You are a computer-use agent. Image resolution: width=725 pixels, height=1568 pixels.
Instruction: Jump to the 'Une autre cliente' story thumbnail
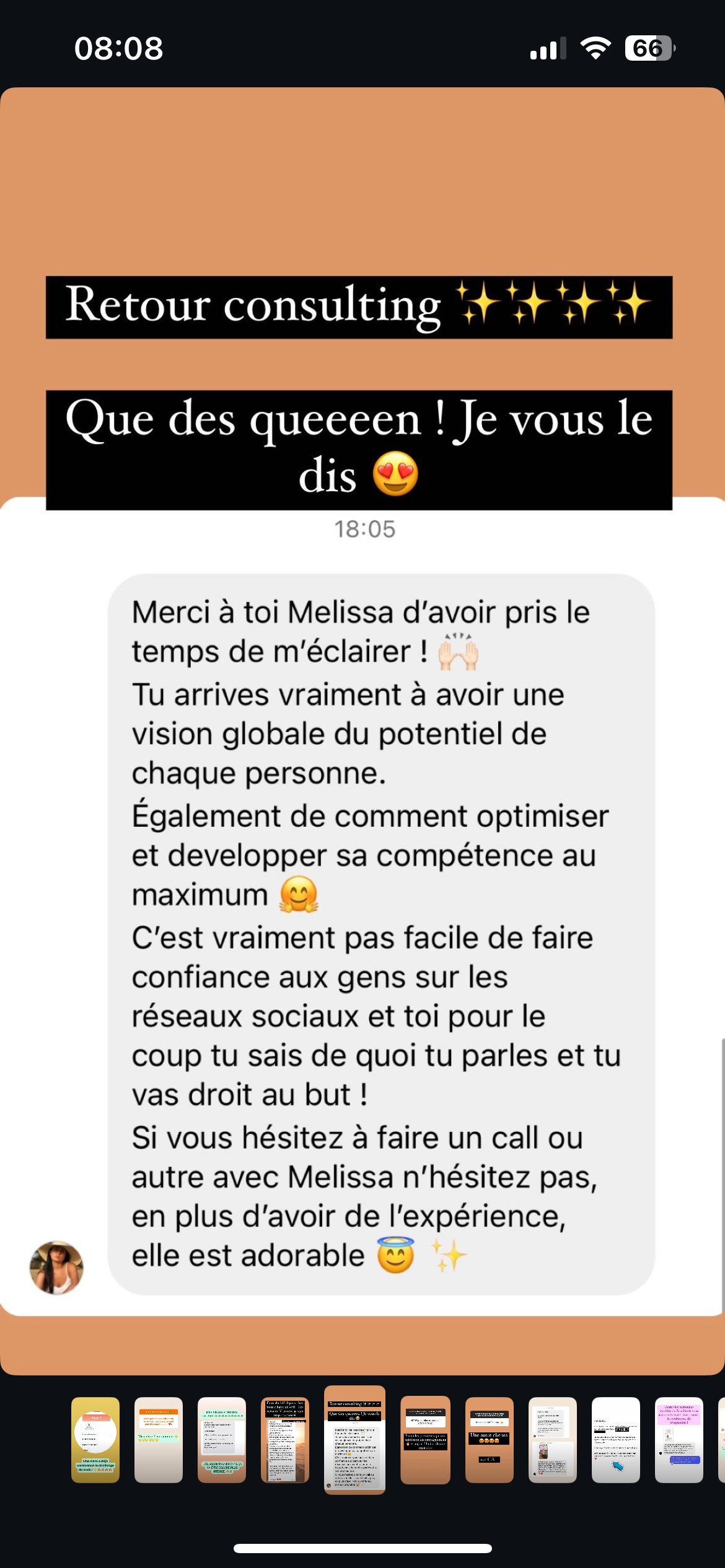[x=489, y=1439]
